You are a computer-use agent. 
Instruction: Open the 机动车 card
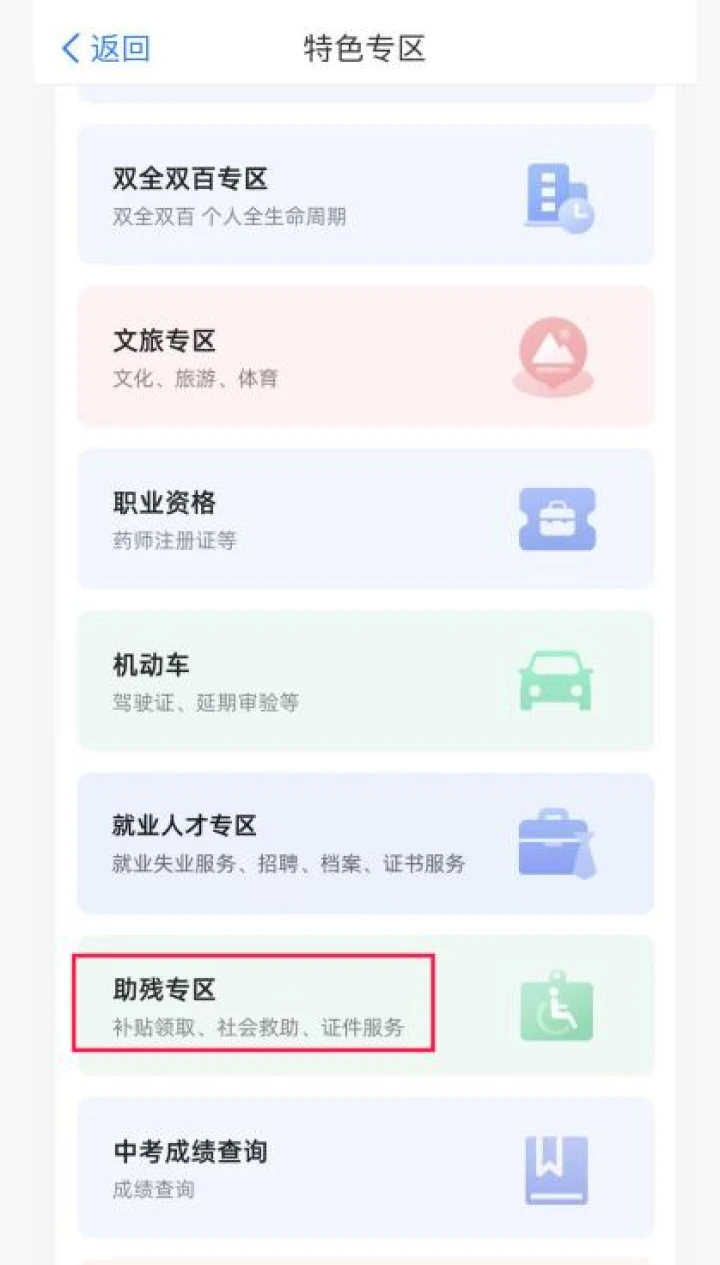tap(365, 681)
